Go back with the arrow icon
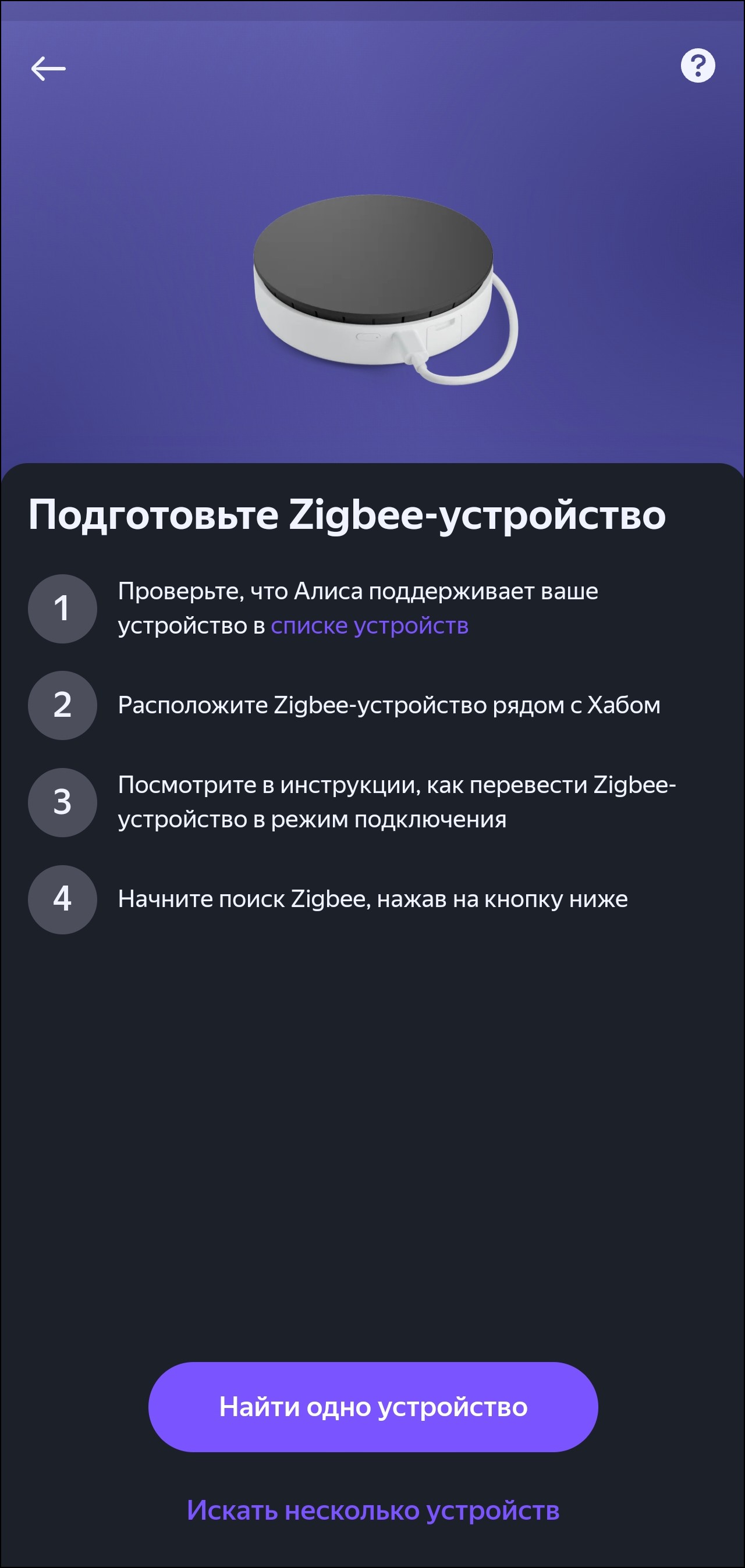 pos(48,68)
